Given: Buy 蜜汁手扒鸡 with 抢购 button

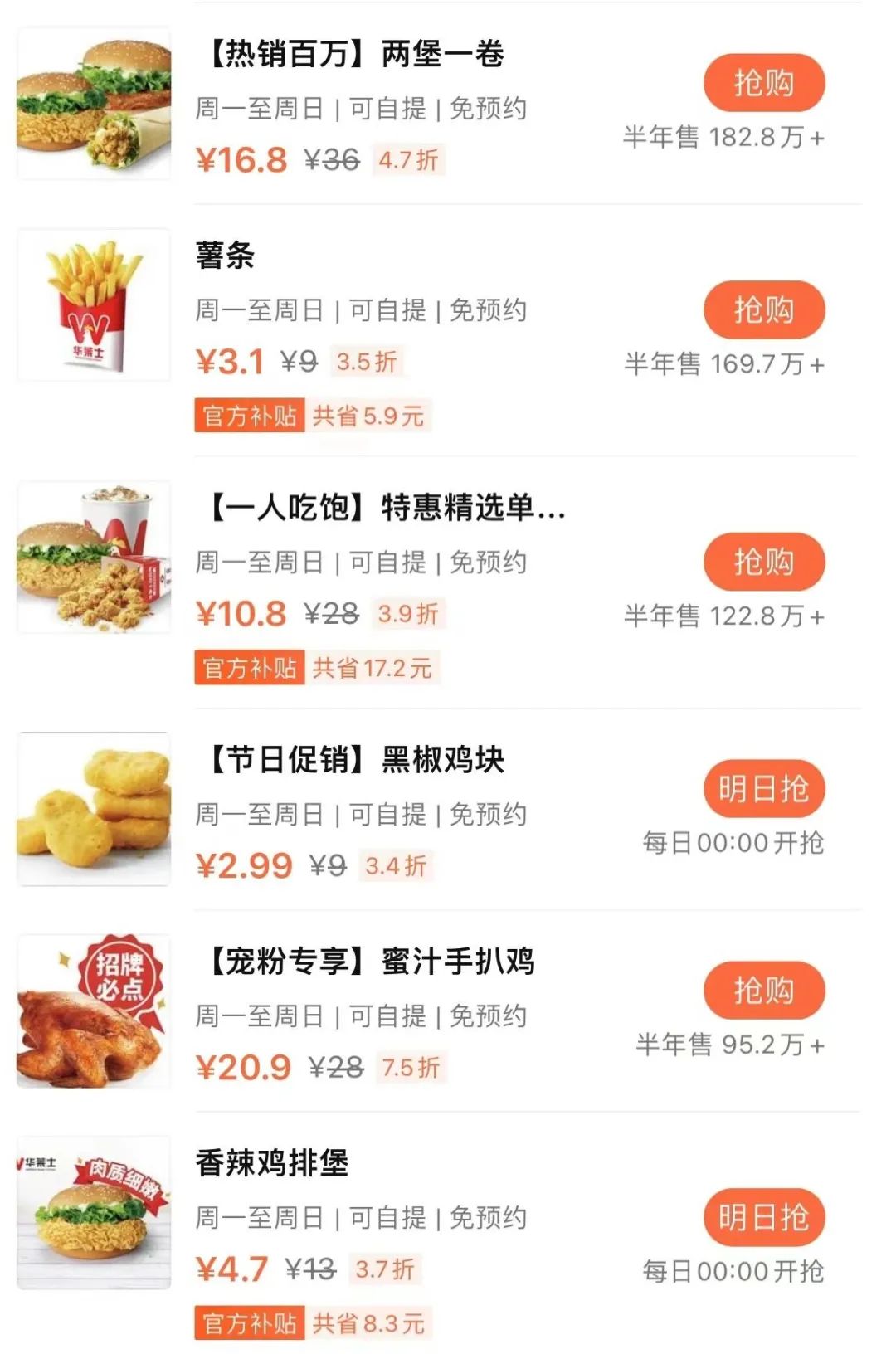Looking at the screenshot, I should point(763,990).
